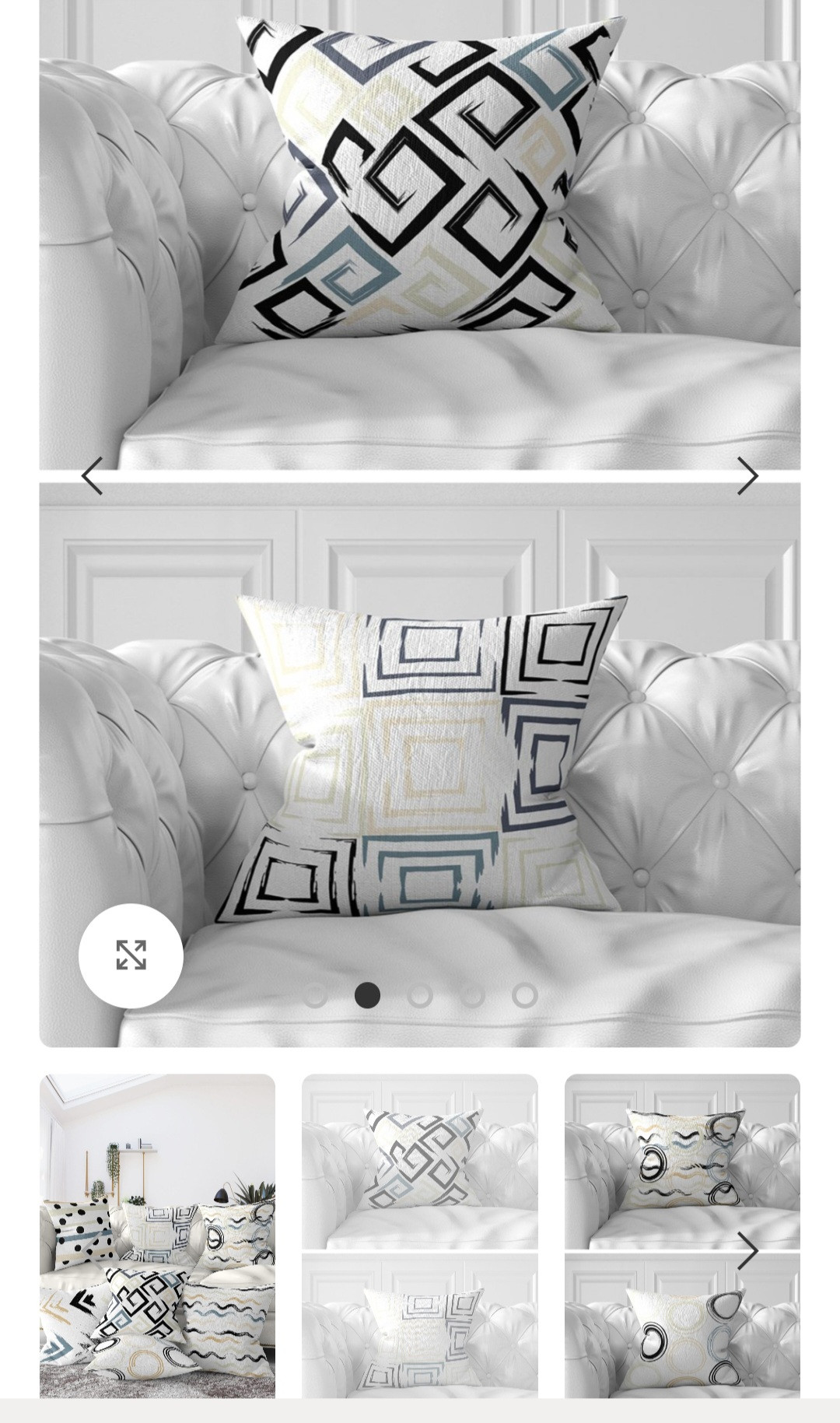Screen dimensions: 840x1423
Task: Show the previous image in the main gallery
Action: pyautogui.click(x=93, y=476)
